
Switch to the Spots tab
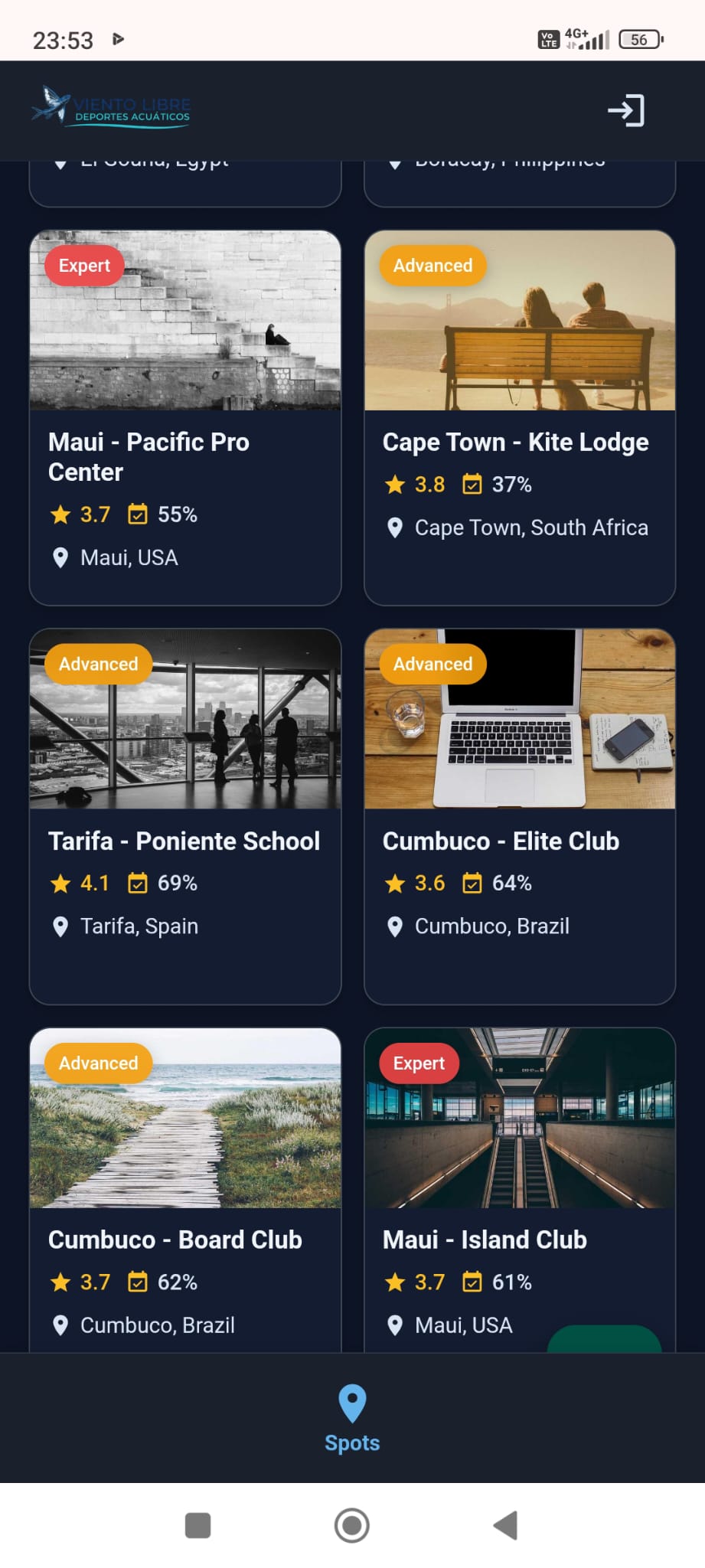352,1418
